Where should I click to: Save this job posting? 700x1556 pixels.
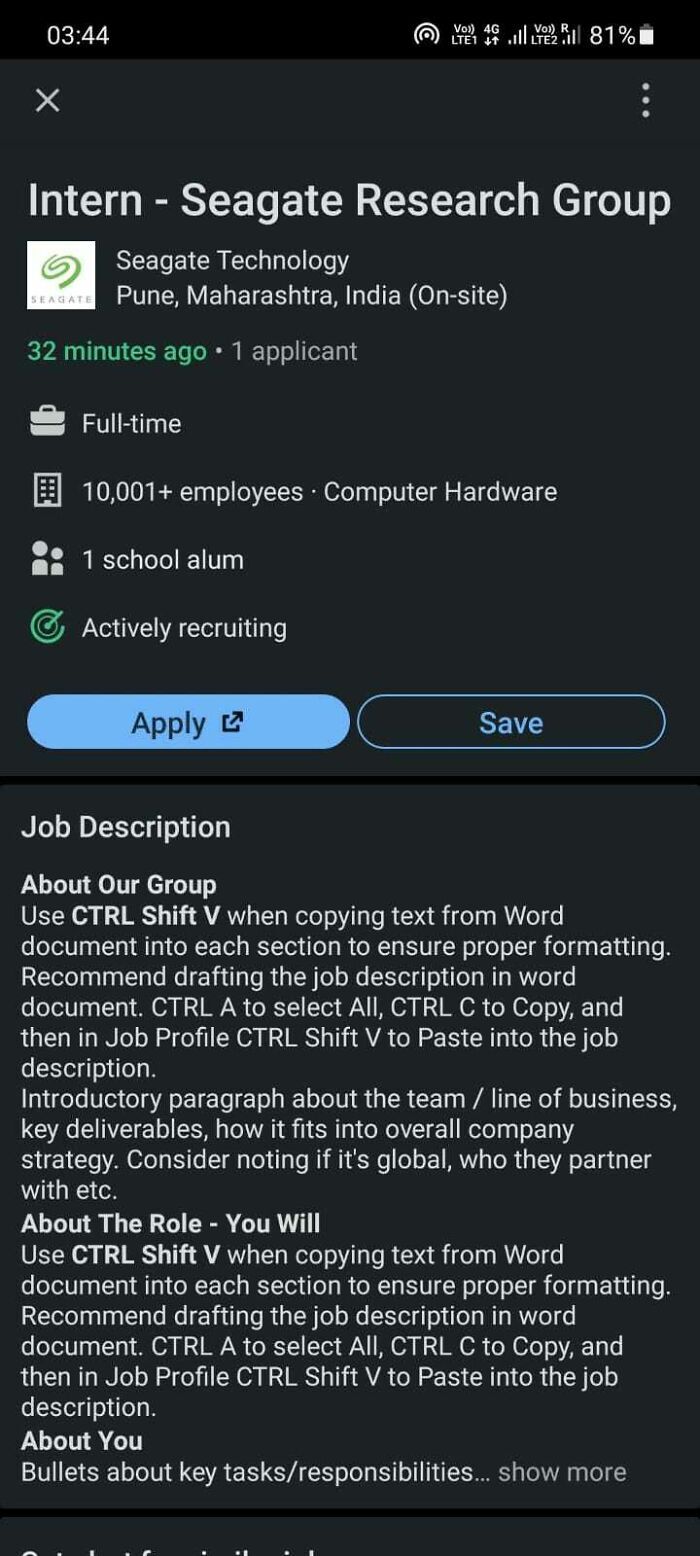pyautogui.click(x=510, y=722)
